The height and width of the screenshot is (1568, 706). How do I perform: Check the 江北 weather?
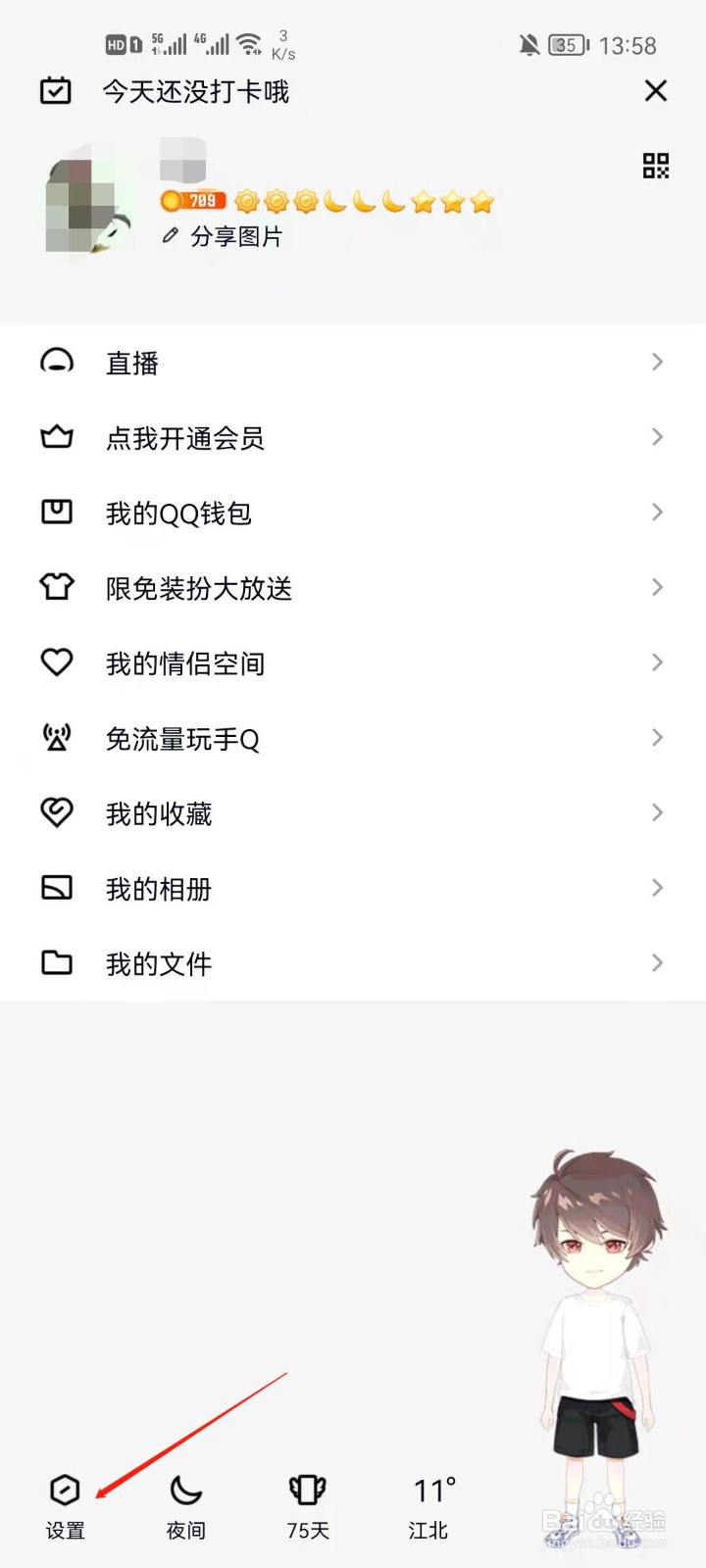pos(429,1507)
